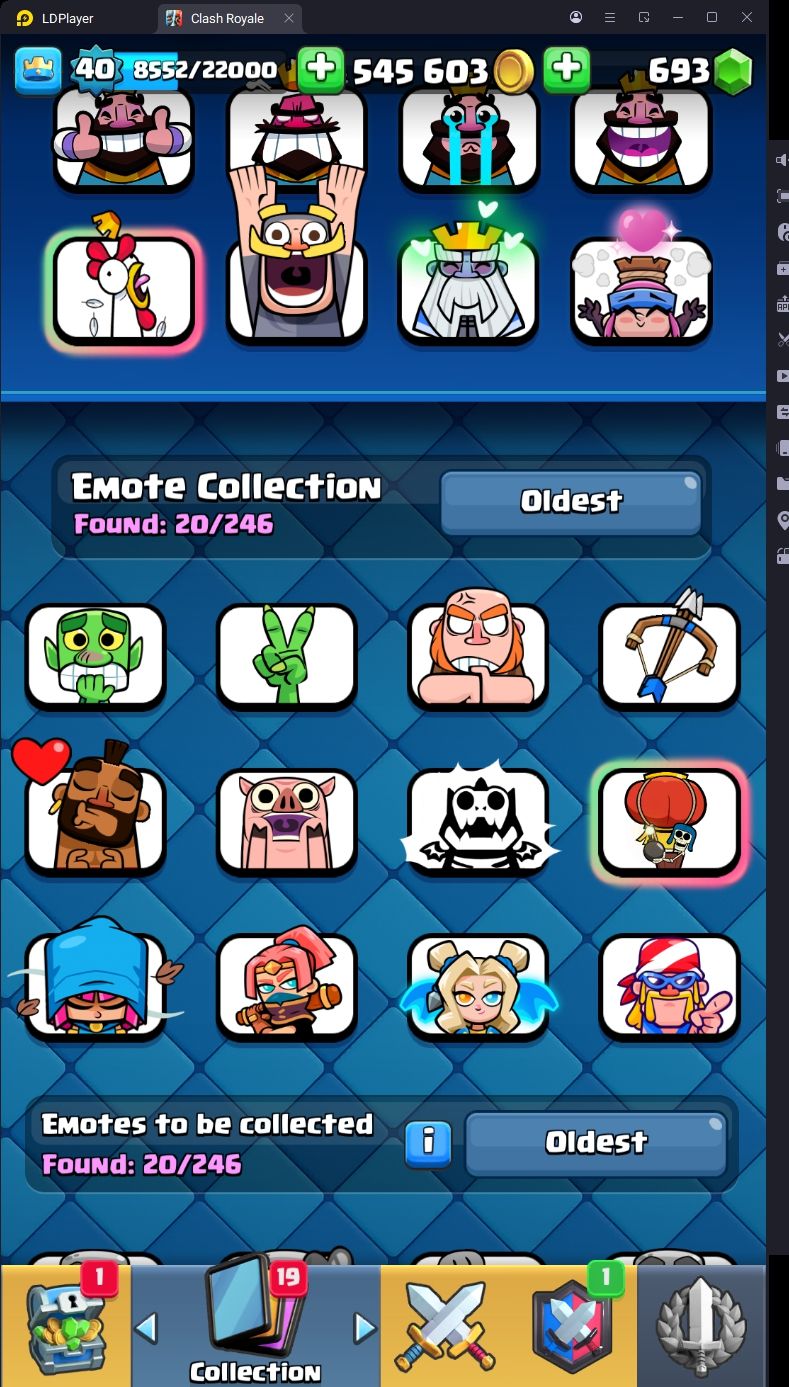Open the info icon for uncollected emotes

pyautogui.click(x=428, y=1143)
